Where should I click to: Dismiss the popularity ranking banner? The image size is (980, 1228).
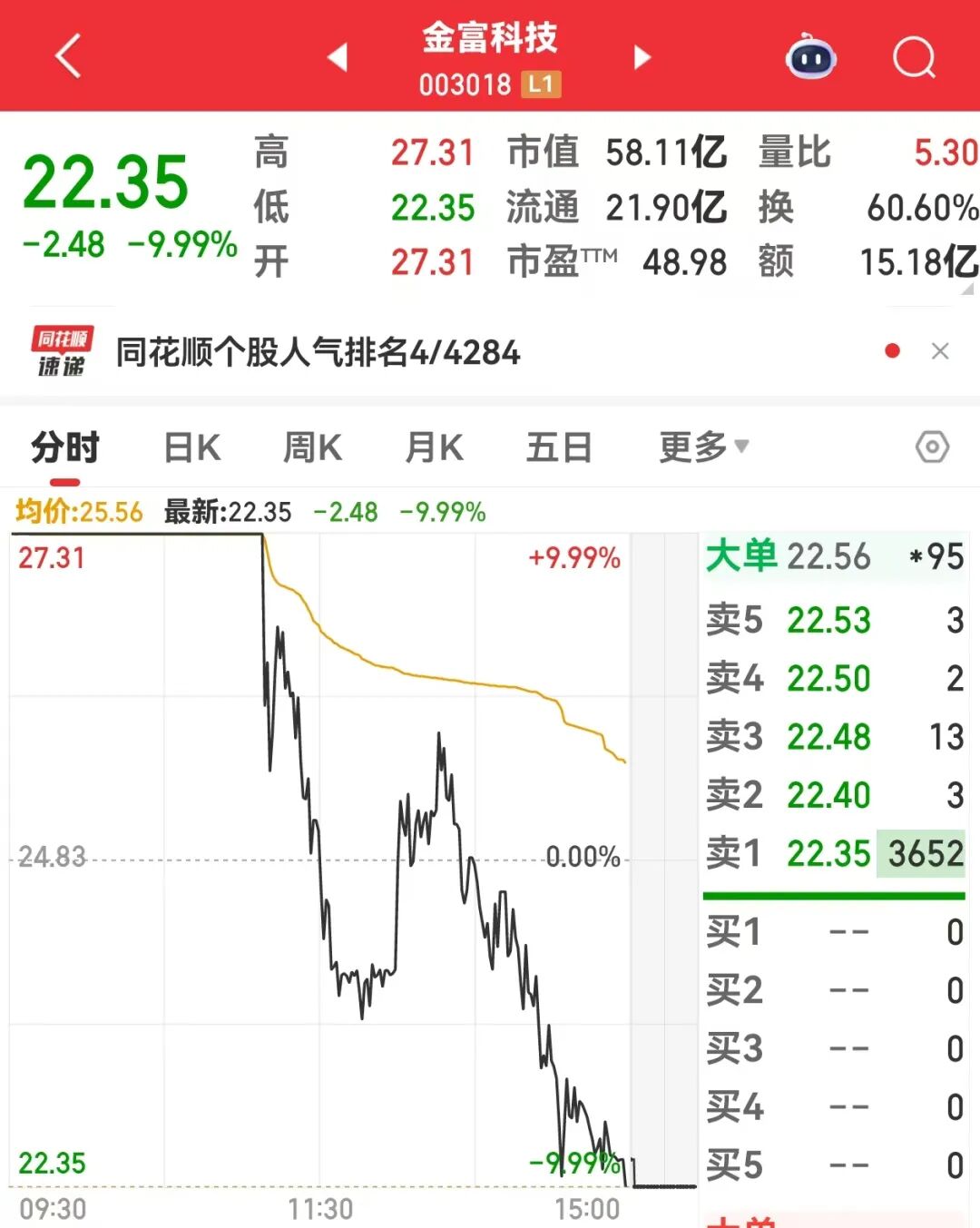[939, 352]
